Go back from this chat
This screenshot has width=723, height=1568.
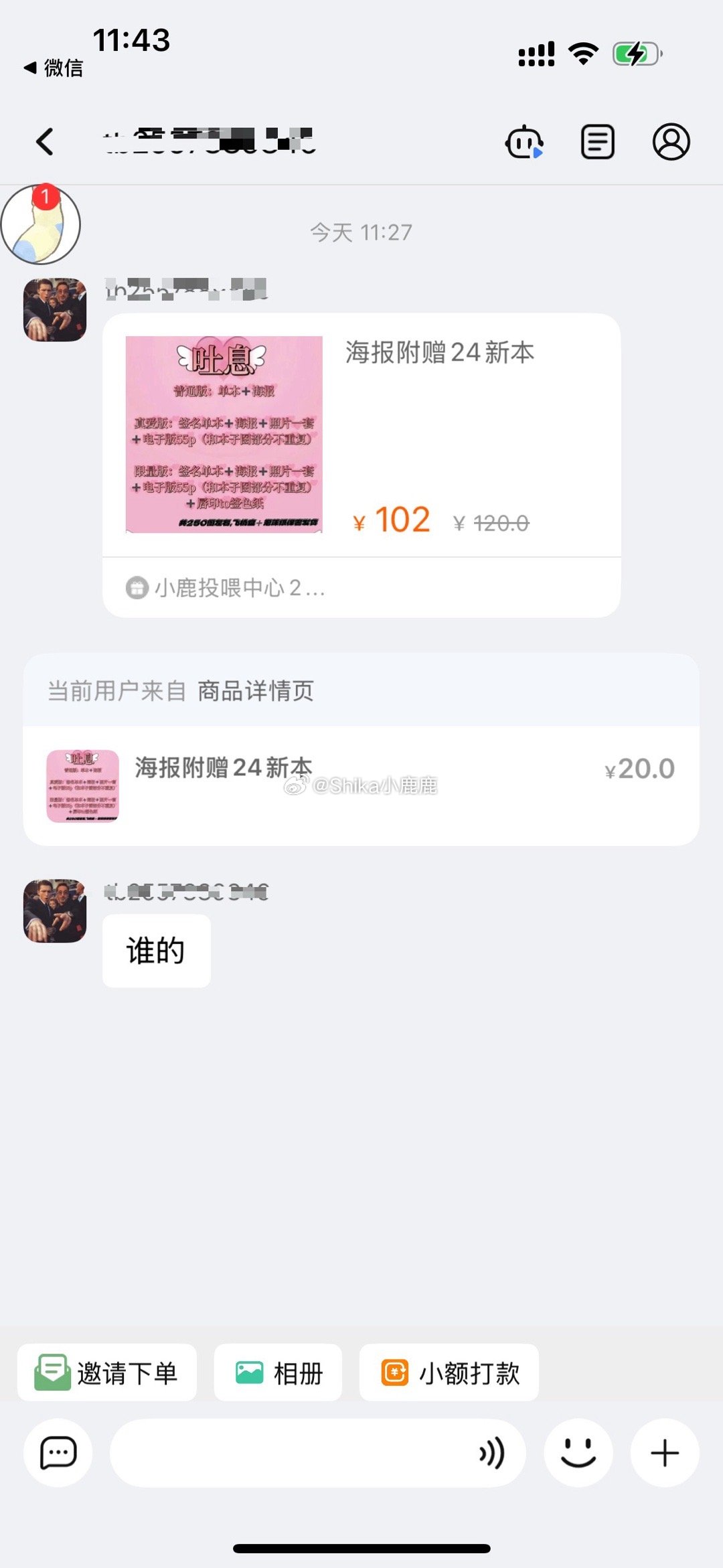(x=45, y=141)
